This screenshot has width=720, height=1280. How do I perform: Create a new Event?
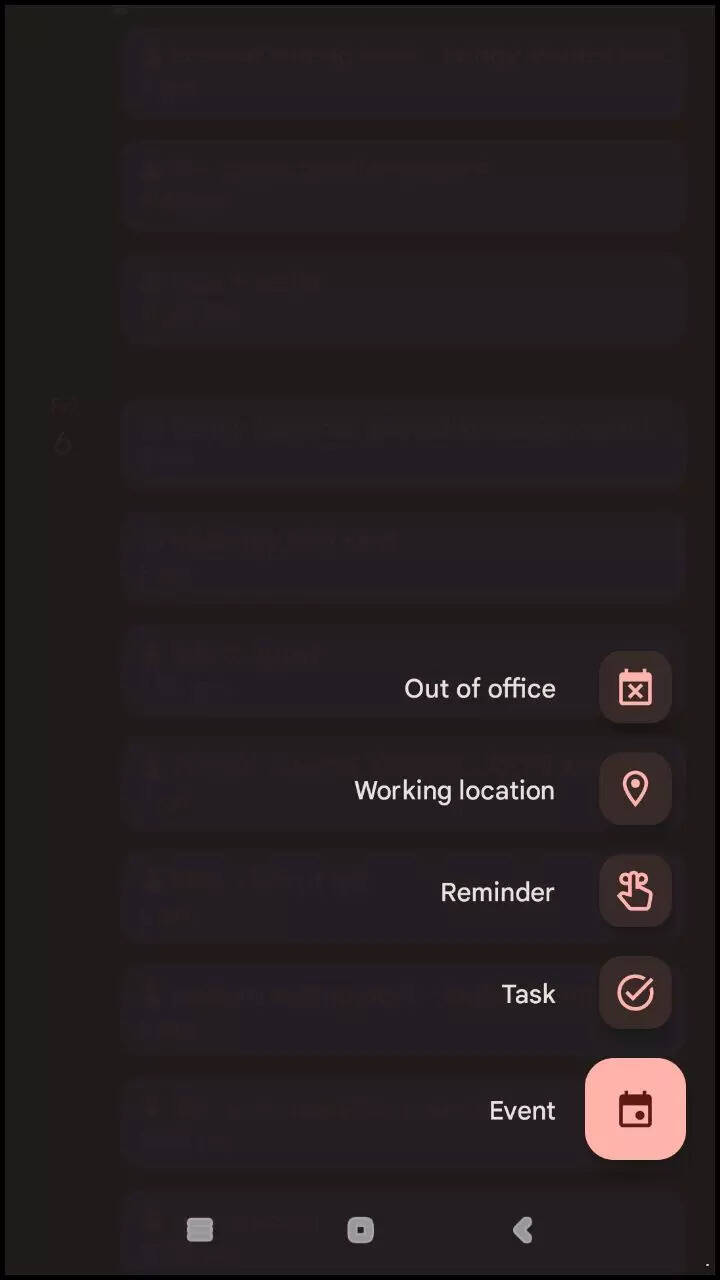635,1109
